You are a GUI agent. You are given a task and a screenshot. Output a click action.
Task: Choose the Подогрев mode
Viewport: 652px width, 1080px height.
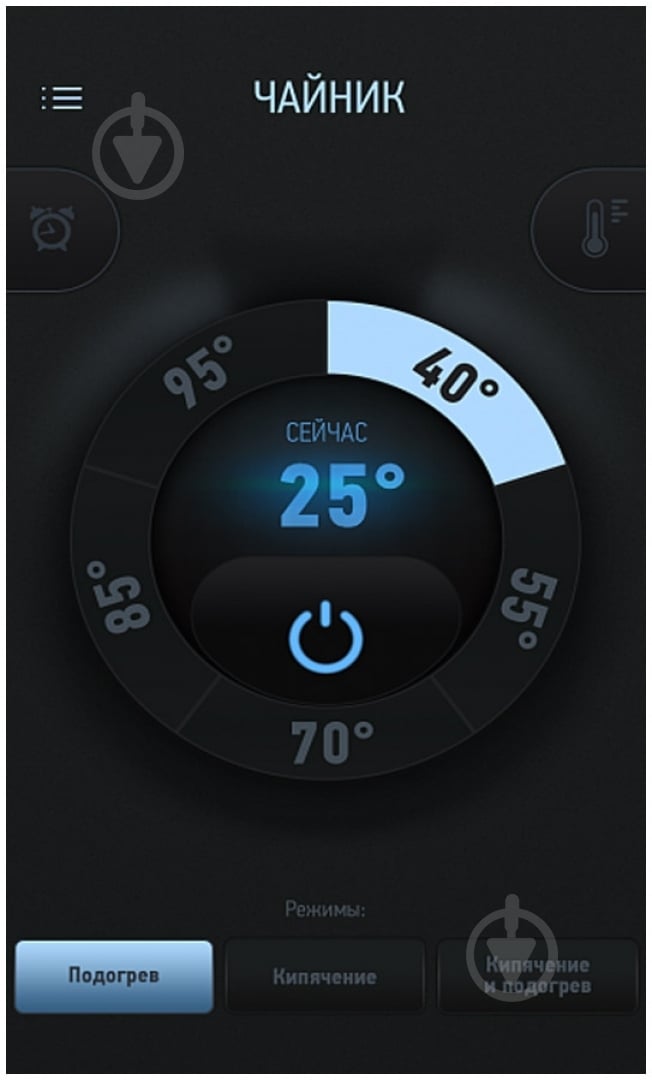point(114,976)
